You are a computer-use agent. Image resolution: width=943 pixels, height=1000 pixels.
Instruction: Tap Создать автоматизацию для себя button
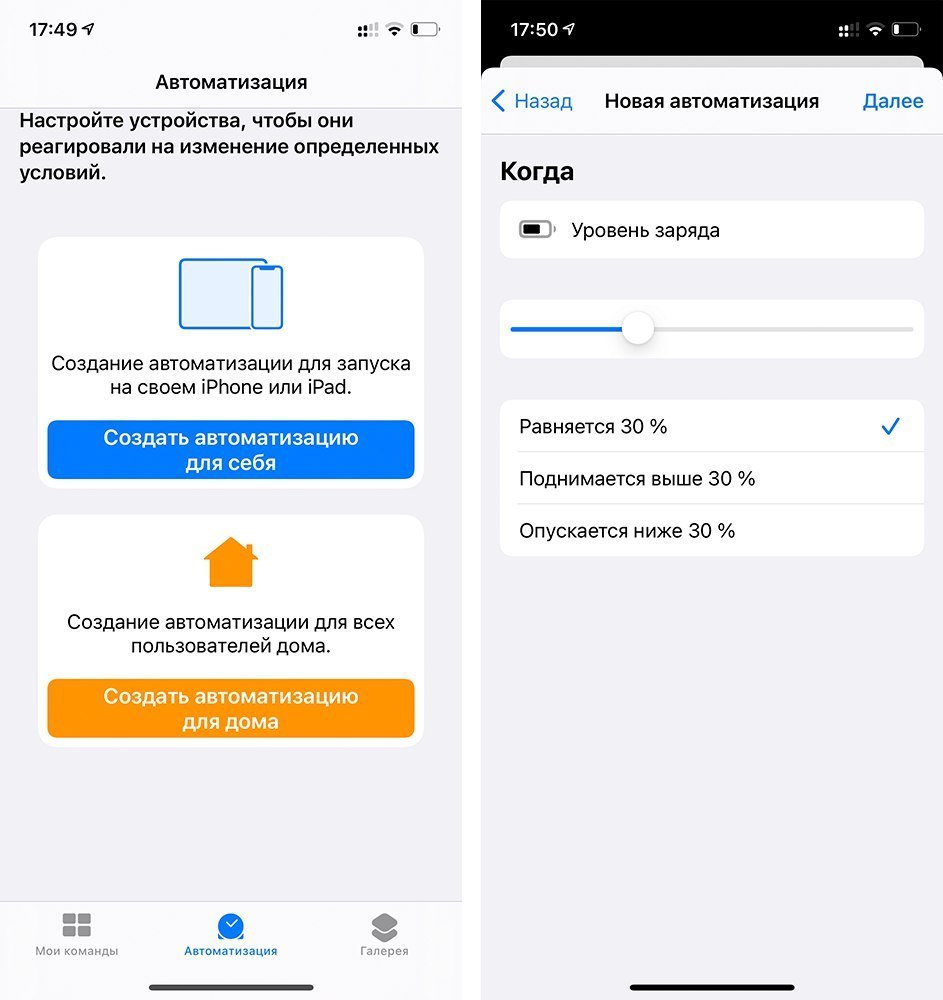click(x=230, y=450)
